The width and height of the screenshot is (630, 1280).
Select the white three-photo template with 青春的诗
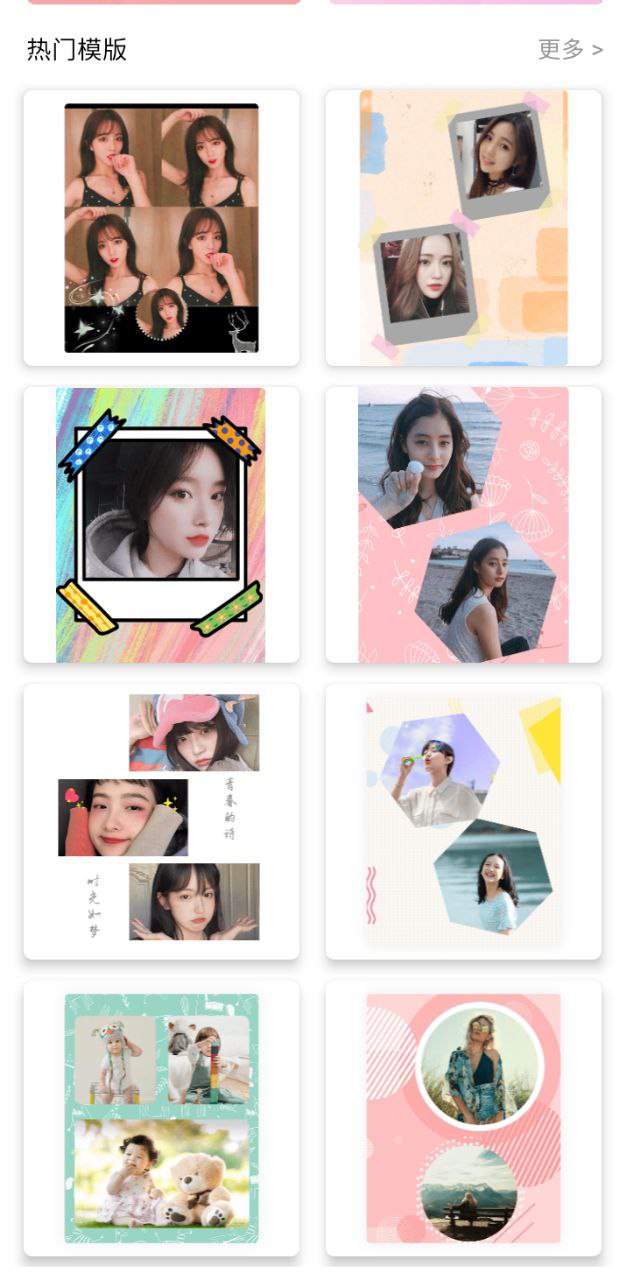pos(161,821)
